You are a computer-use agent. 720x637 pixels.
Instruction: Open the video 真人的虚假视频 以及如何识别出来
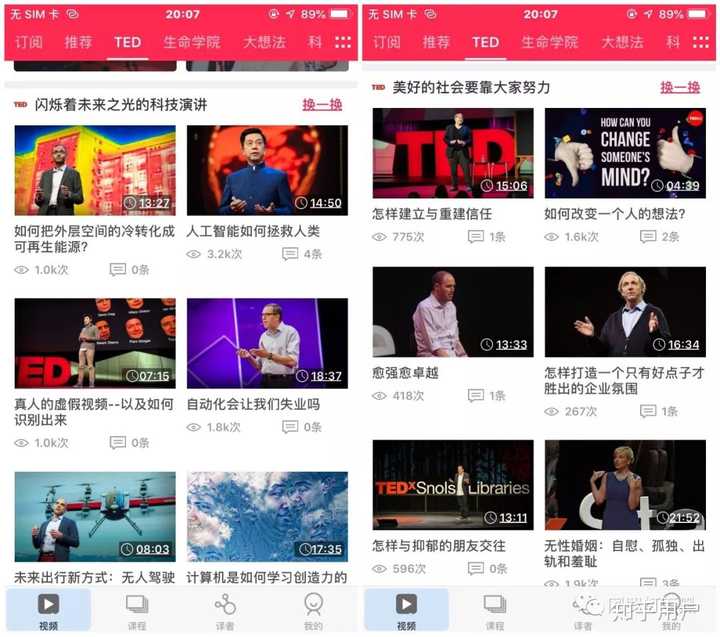(95, 343)
